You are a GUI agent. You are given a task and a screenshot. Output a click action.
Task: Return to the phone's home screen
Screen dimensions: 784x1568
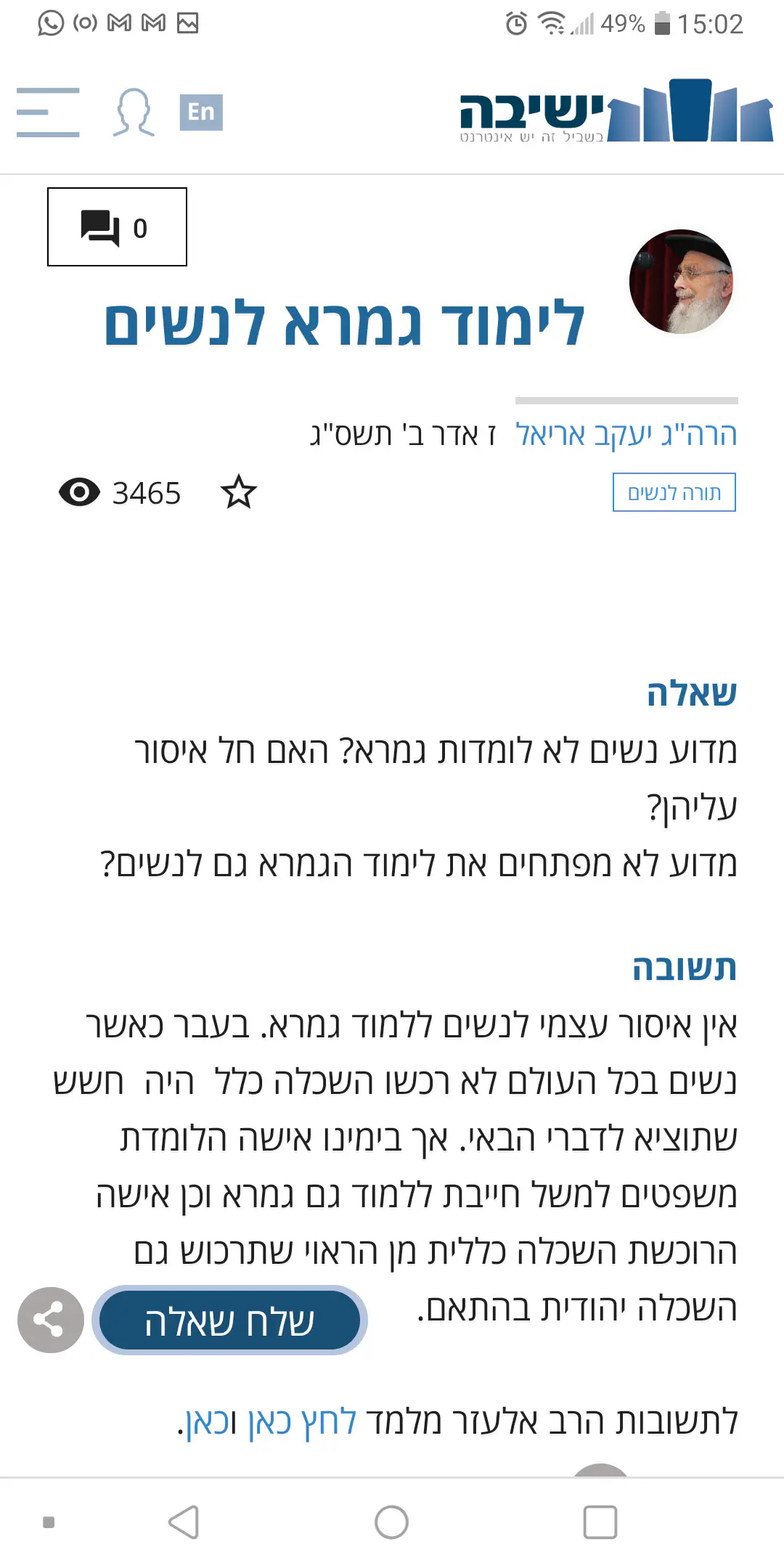tap(392, 1522)
